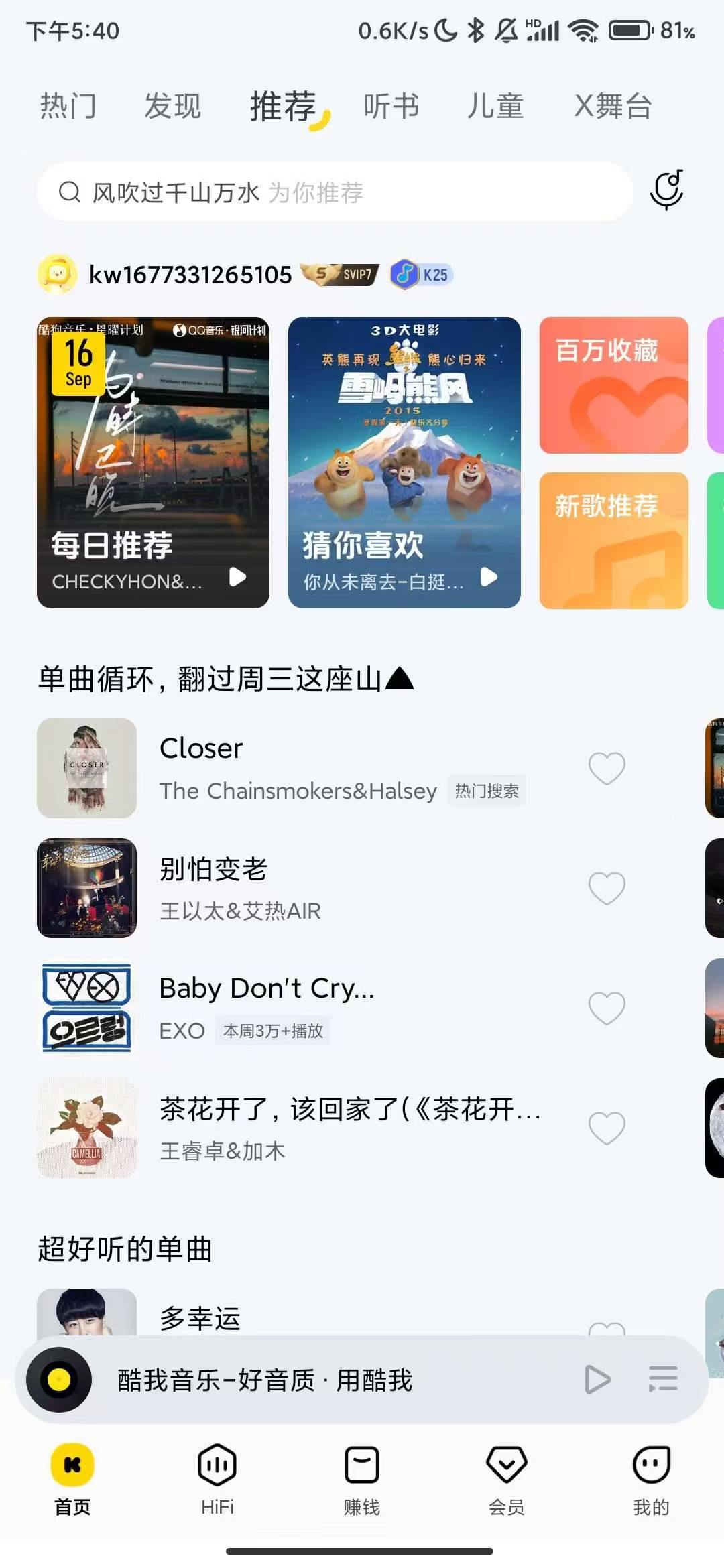Open the playlist queue icon in mini player
Image resolution: width=724 pixels, height=1568 pixels.
[x=663, y=1380]
